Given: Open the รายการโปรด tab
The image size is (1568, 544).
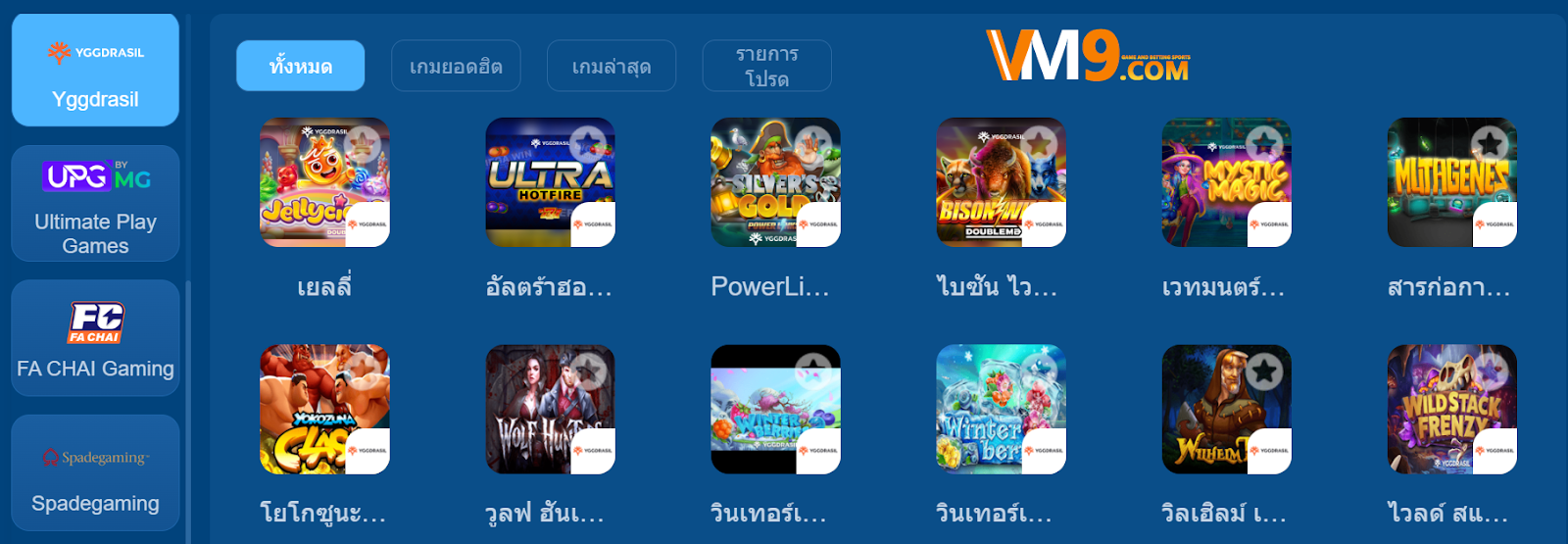Looking at the screenshot, I should click(766, 66).
